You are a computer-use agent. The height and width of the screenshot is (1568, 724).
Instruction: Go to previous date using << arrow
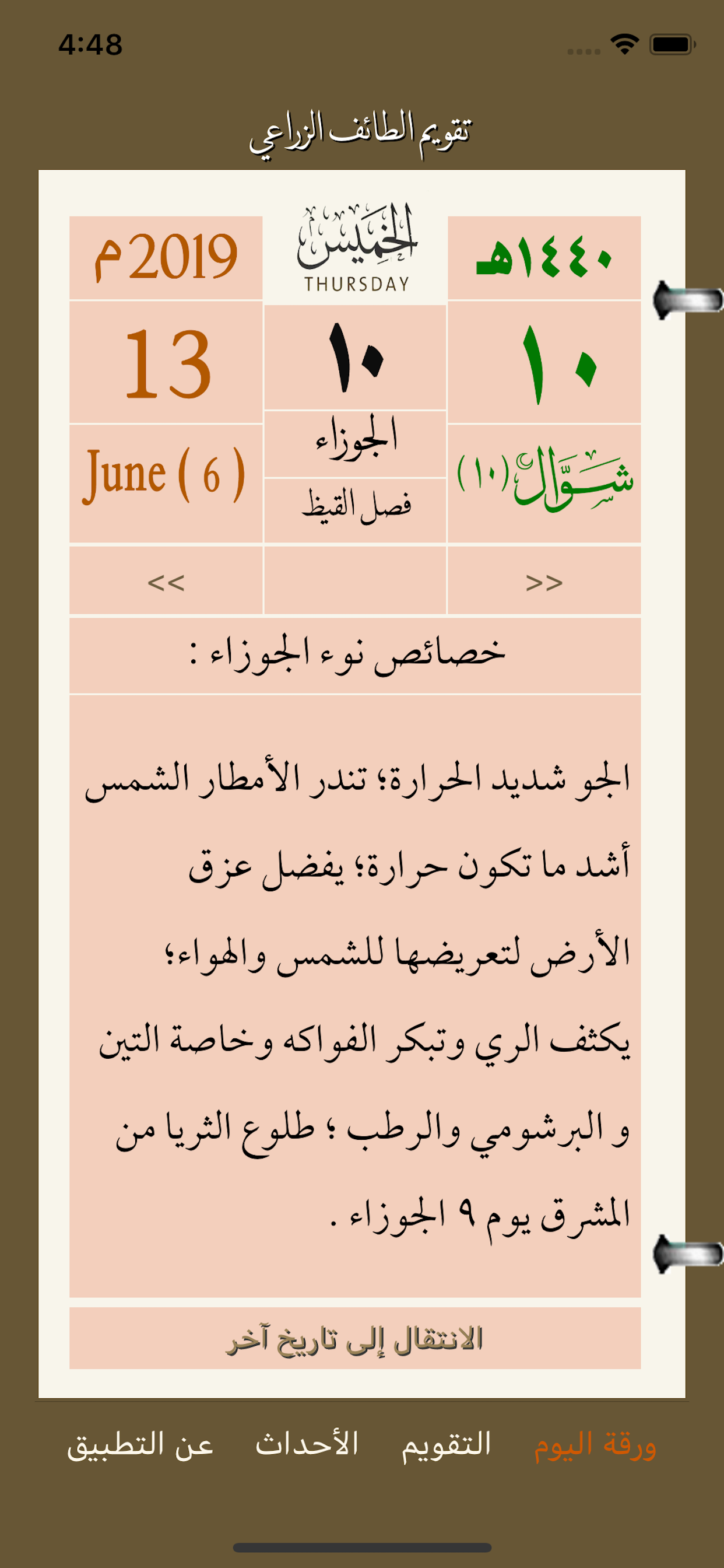click(x=168, y=583)
